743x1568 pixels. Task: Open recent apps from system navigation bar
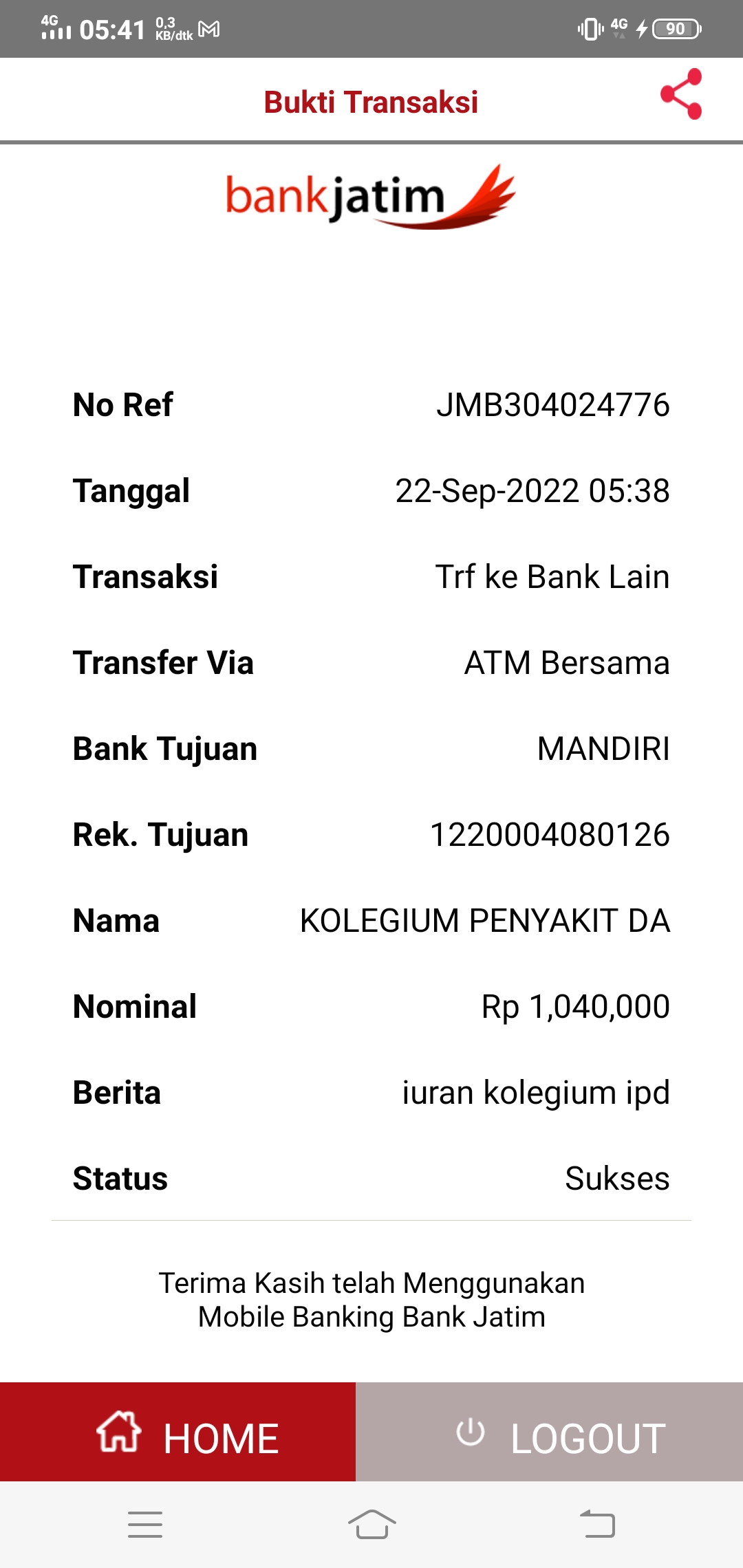tap(145, 1525)
